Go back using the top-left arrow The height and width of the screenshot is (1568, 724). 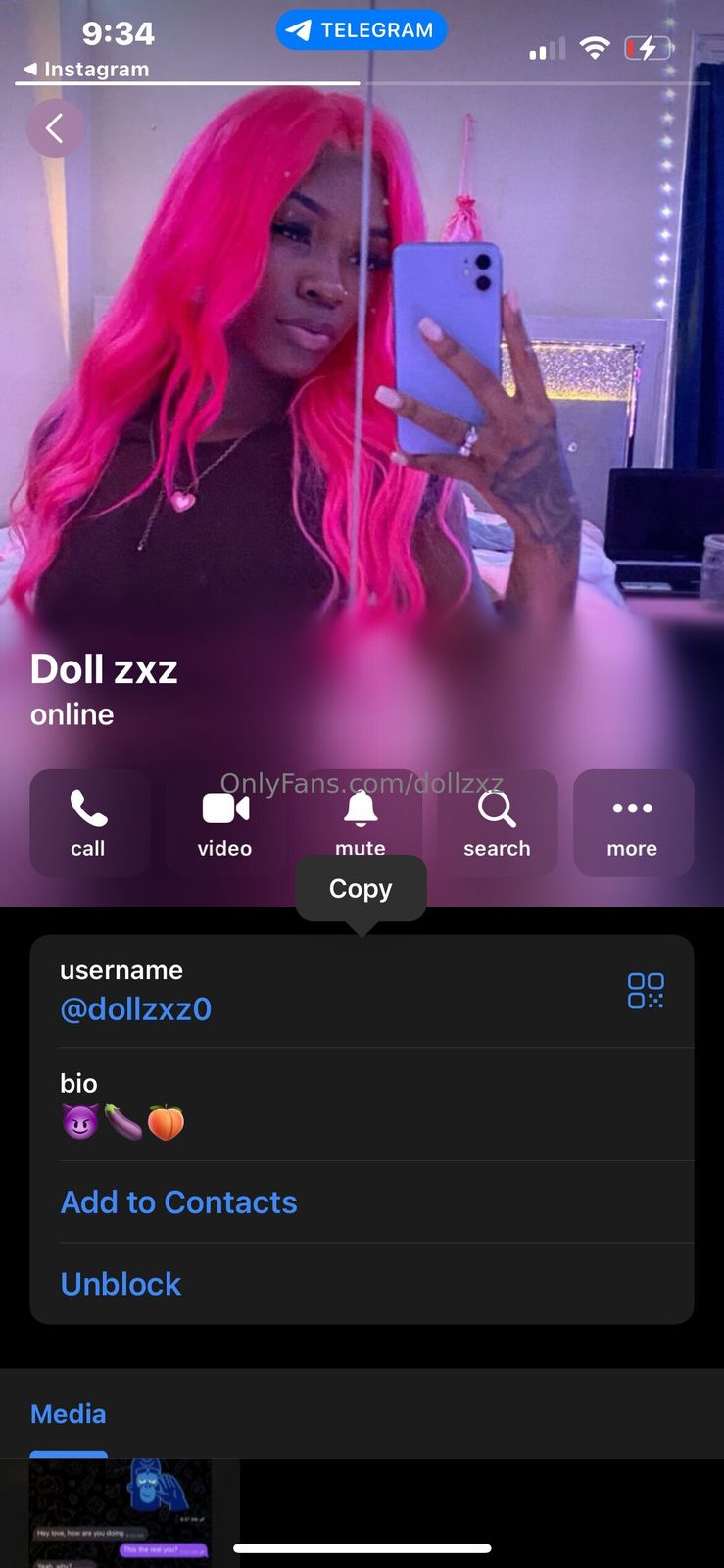[54, 128]
